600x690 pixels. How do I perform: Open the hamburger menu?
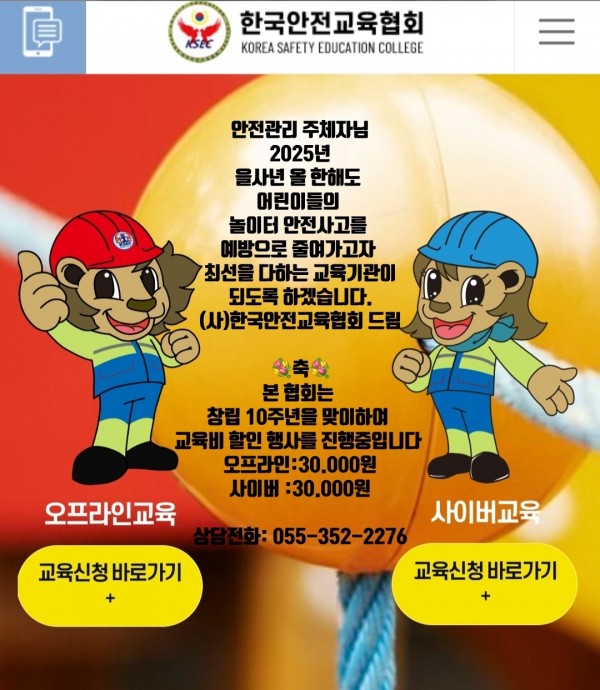[557, 33]
